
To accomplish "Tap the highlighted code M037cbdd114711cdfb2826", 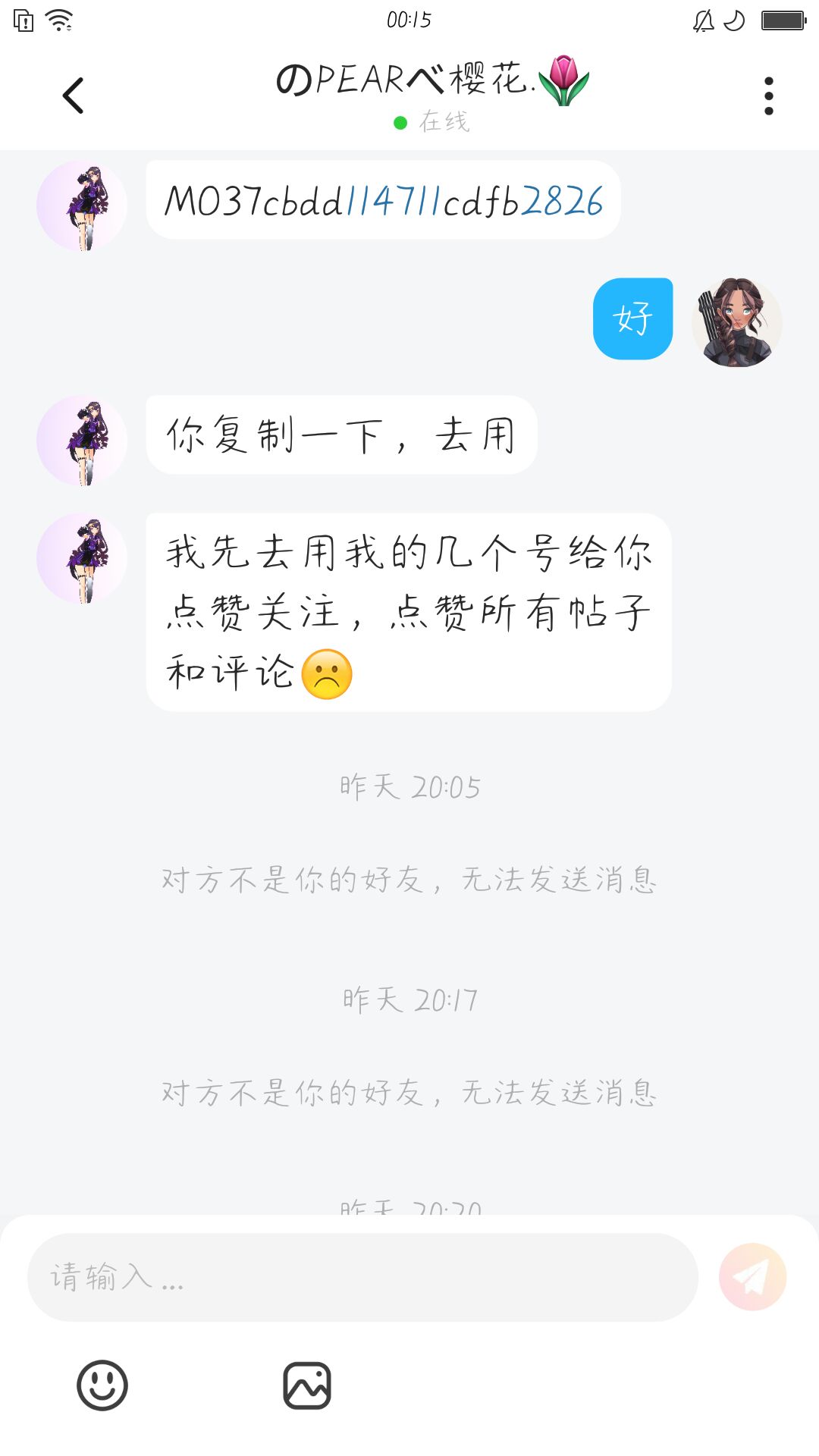I will pos(384,201).
